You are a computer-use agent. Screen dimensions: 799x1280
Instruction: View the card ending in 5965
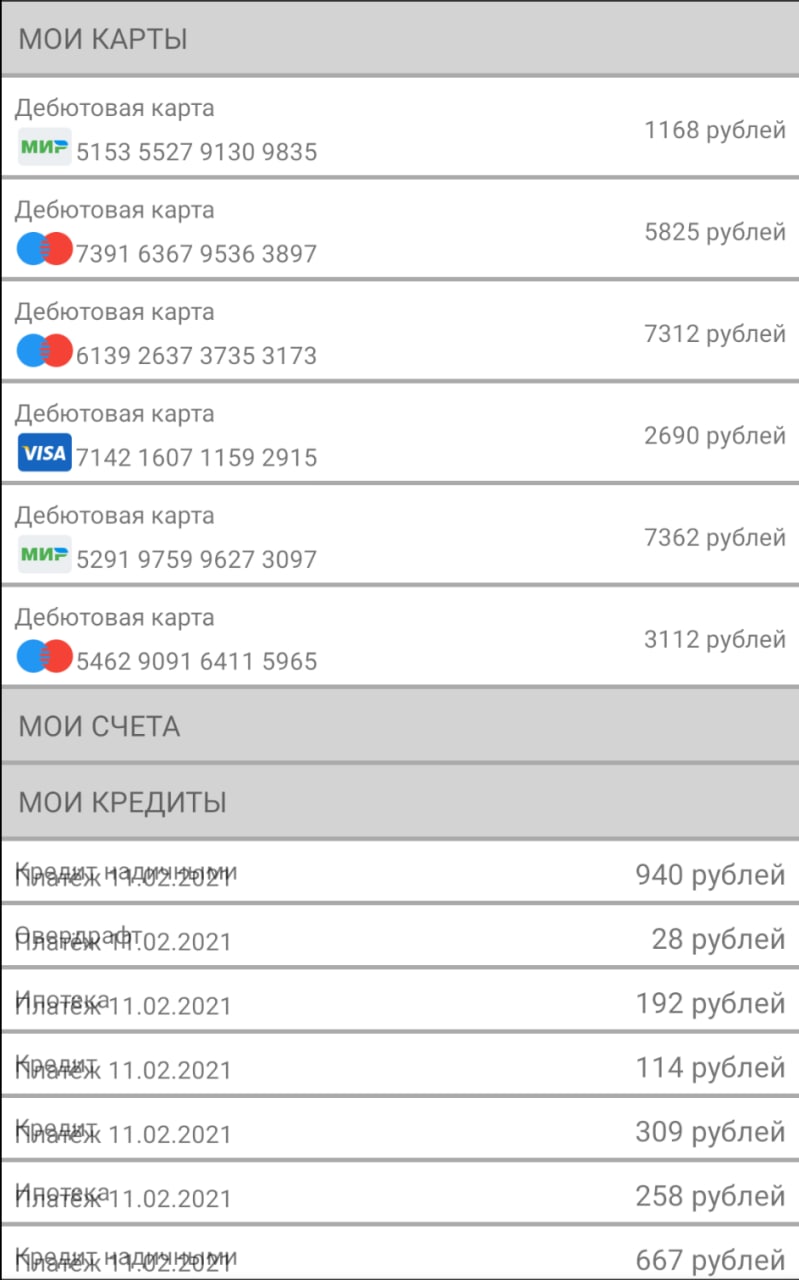[399, 638]
